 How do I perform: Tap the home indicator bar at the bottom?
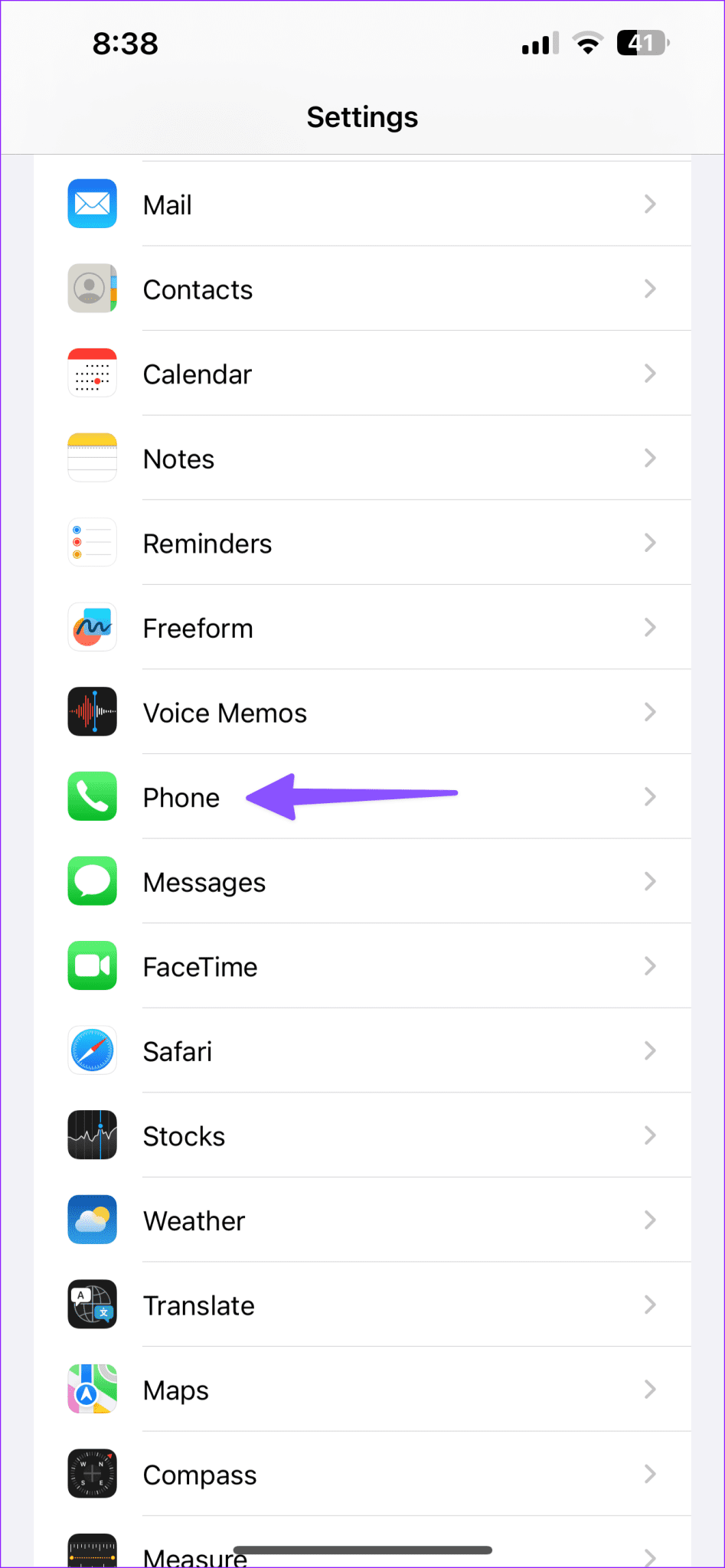point(362,1549)
